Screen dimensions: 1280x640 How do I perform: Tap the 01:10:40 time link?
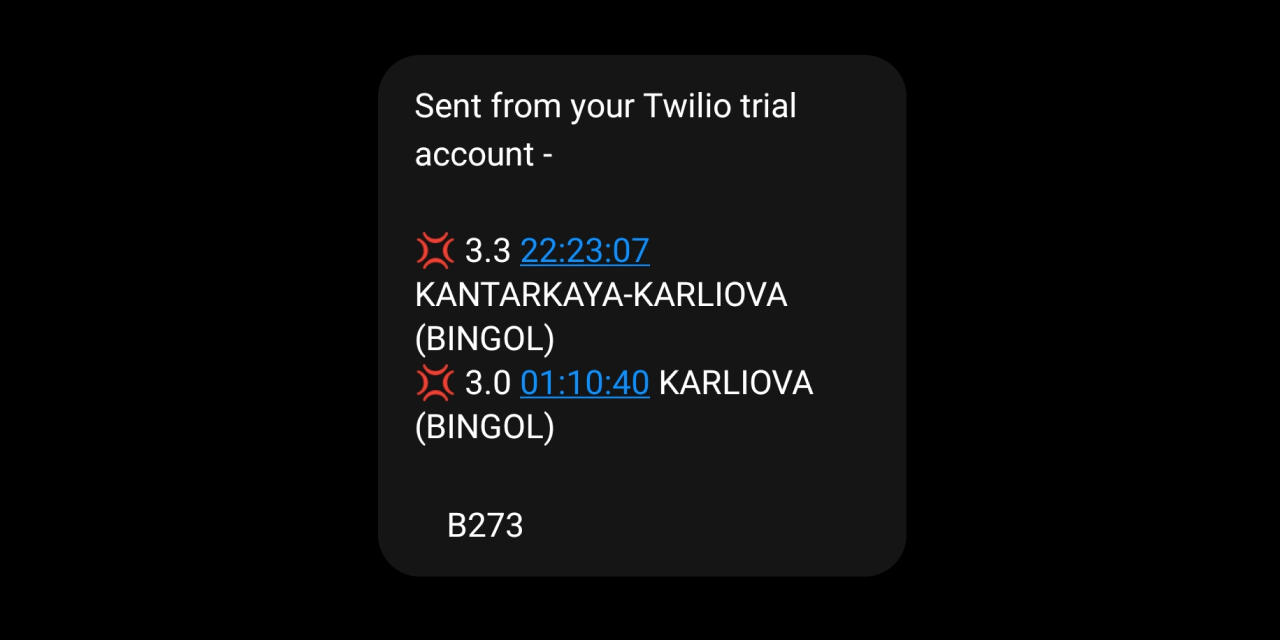pyautogui.click(x=585, y=383)
